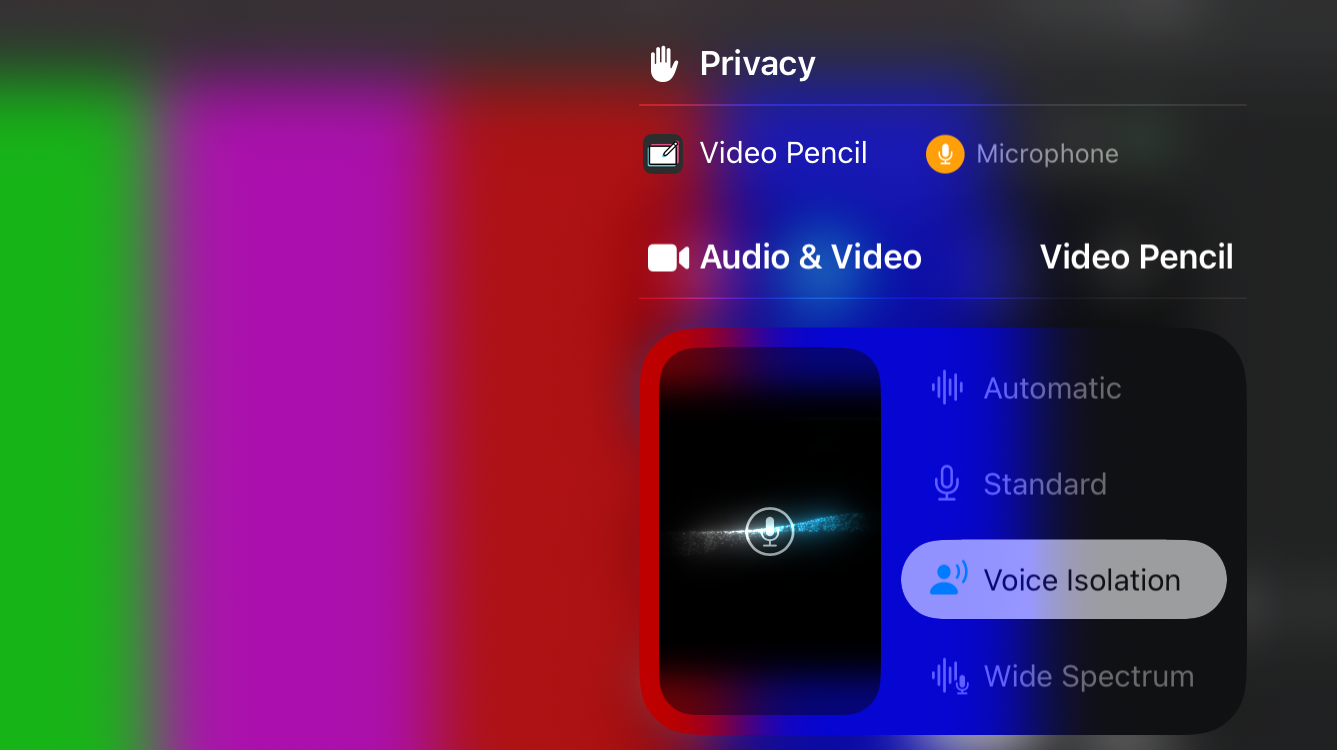Screen dimensions: 1337x750
Task: Switch to Wide Spectrum mic mode
Action: (1063, 676)
